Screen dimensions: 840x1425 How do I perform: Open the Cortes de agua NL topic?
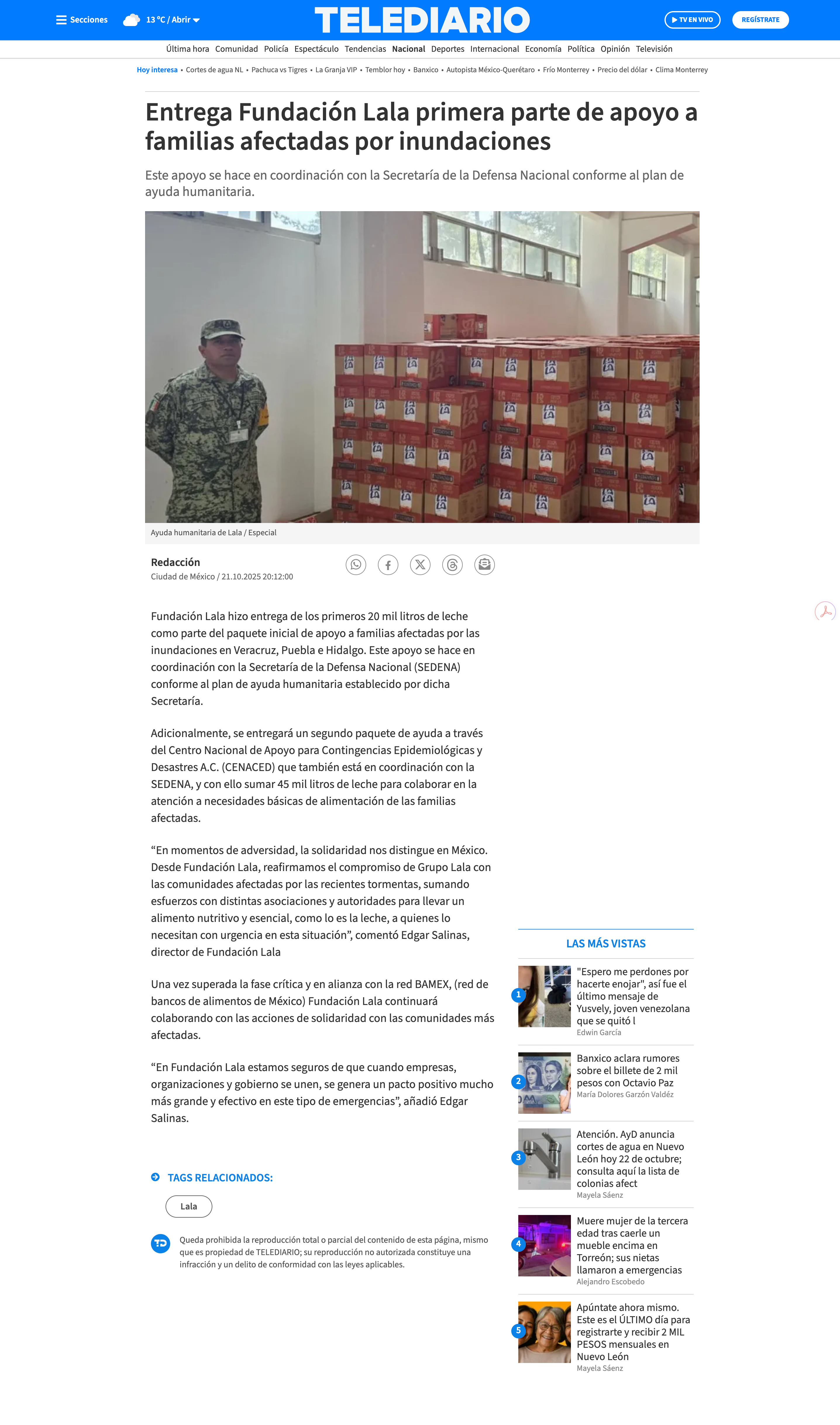pos(214,70)
